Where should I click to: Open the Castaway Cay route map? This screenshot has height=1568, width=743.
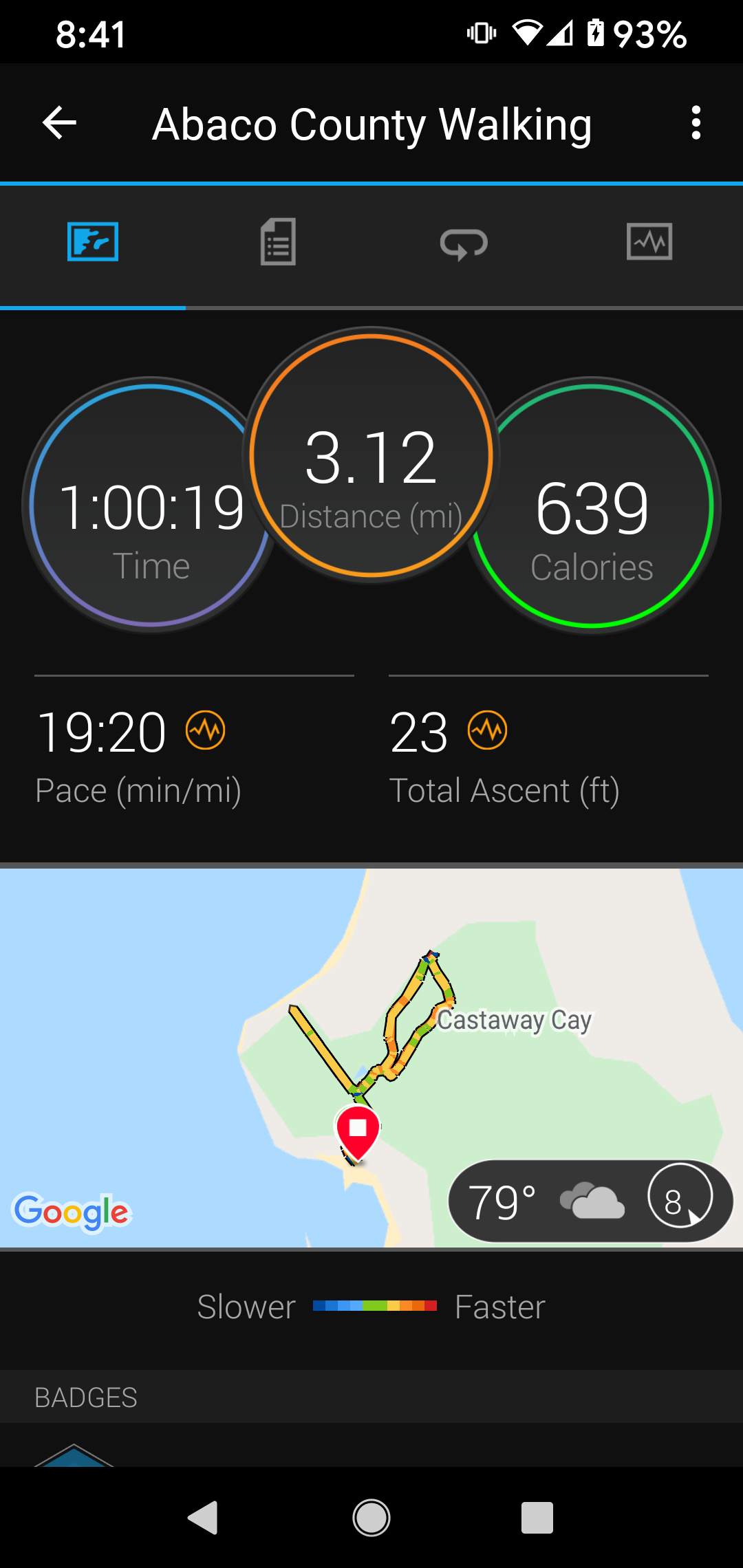[371, 1058]
